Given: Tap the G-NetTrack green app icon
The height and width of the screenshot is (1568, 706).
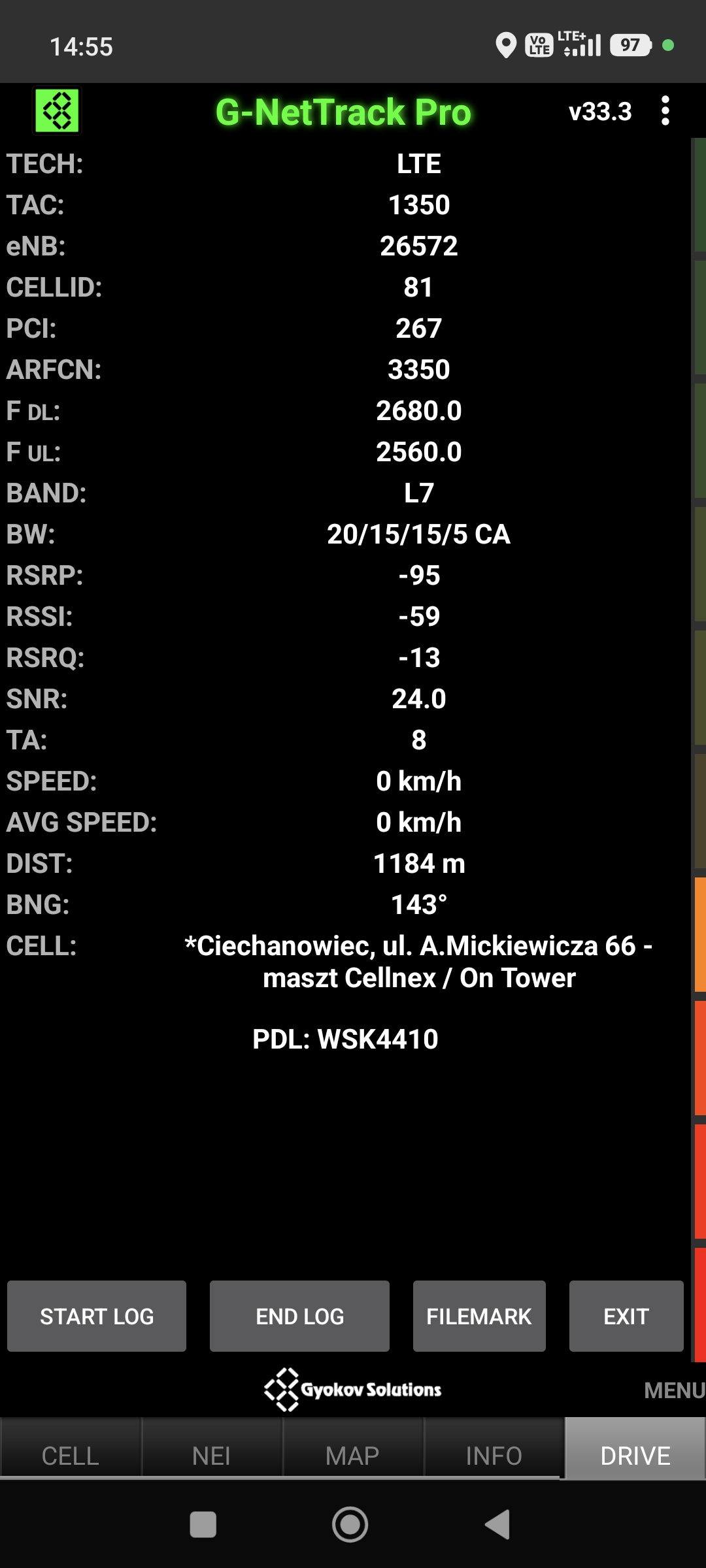Looking at the screenshot, I should point(57,111).
